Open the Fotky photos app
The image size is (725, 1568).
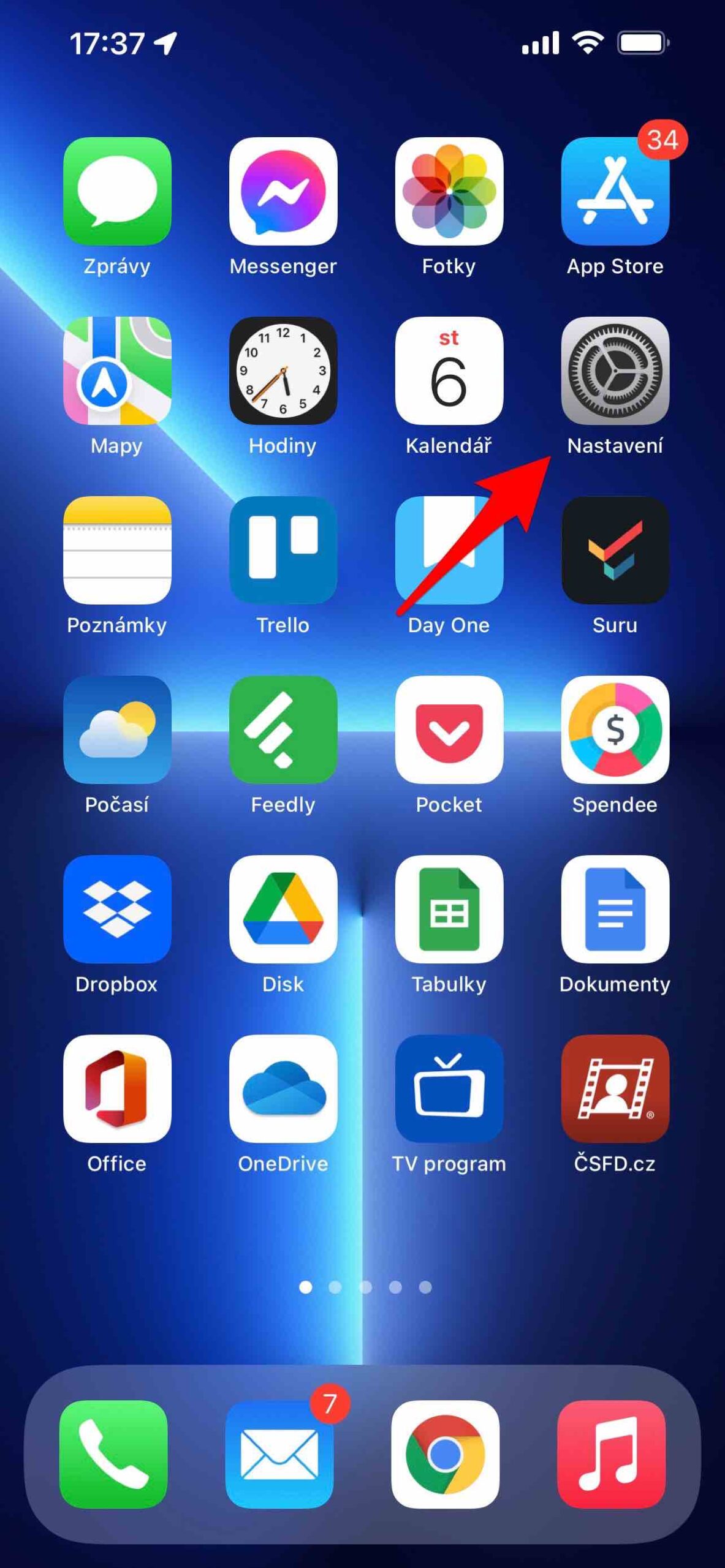[x=449, y=191]
